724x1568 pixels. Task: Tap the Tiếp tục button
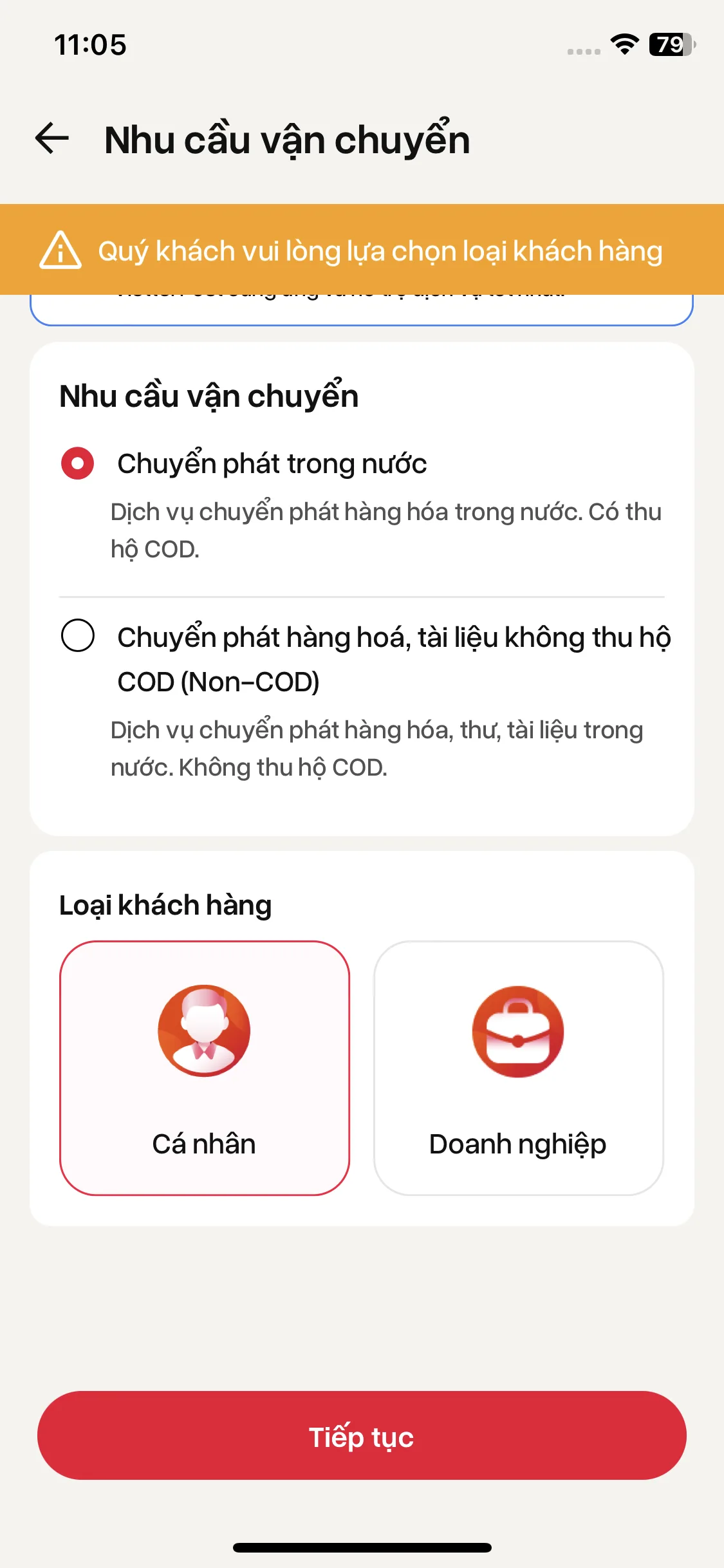click(x=362, y=1436)
